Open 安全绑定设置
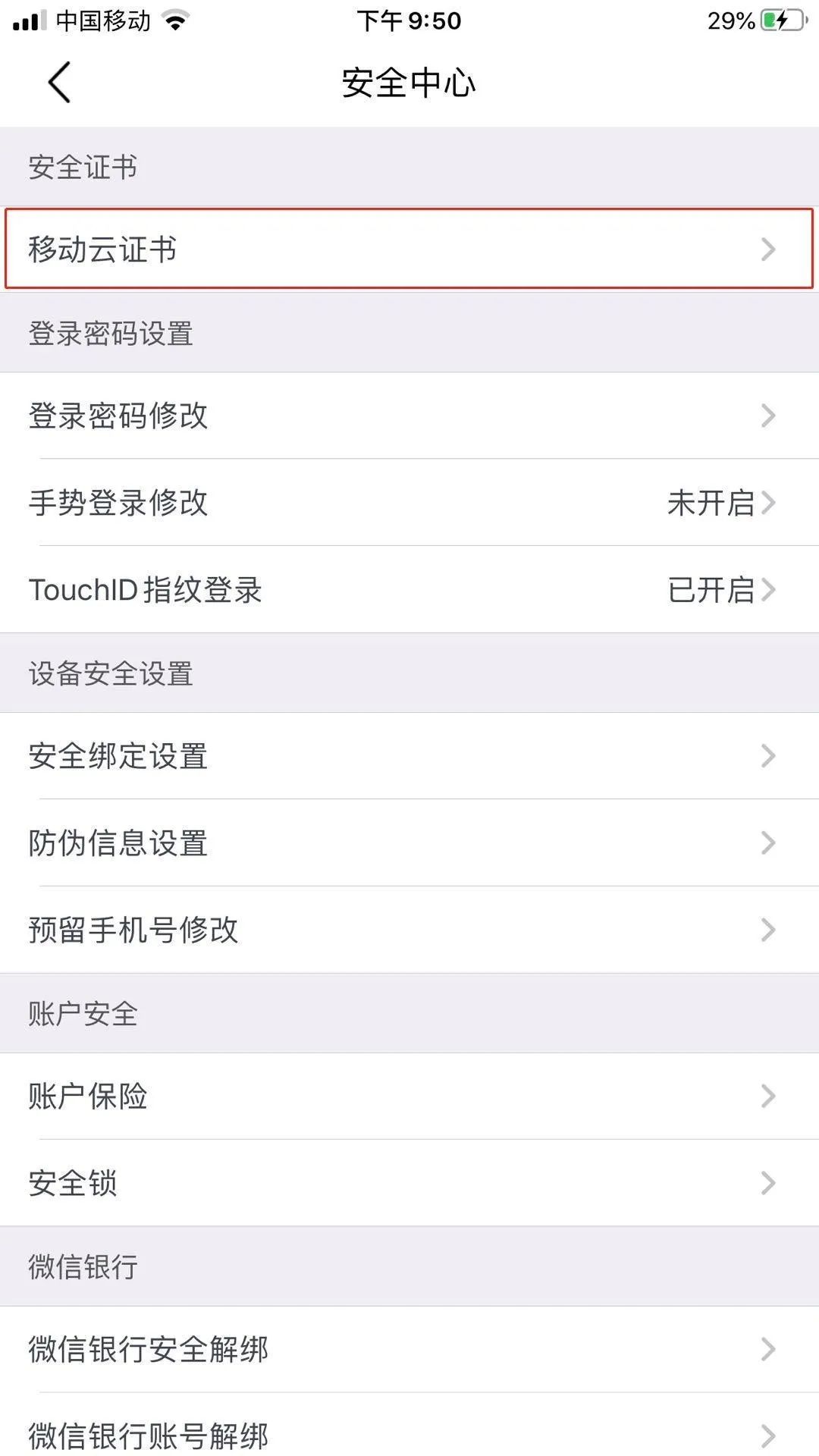 [x=409, y=755]
